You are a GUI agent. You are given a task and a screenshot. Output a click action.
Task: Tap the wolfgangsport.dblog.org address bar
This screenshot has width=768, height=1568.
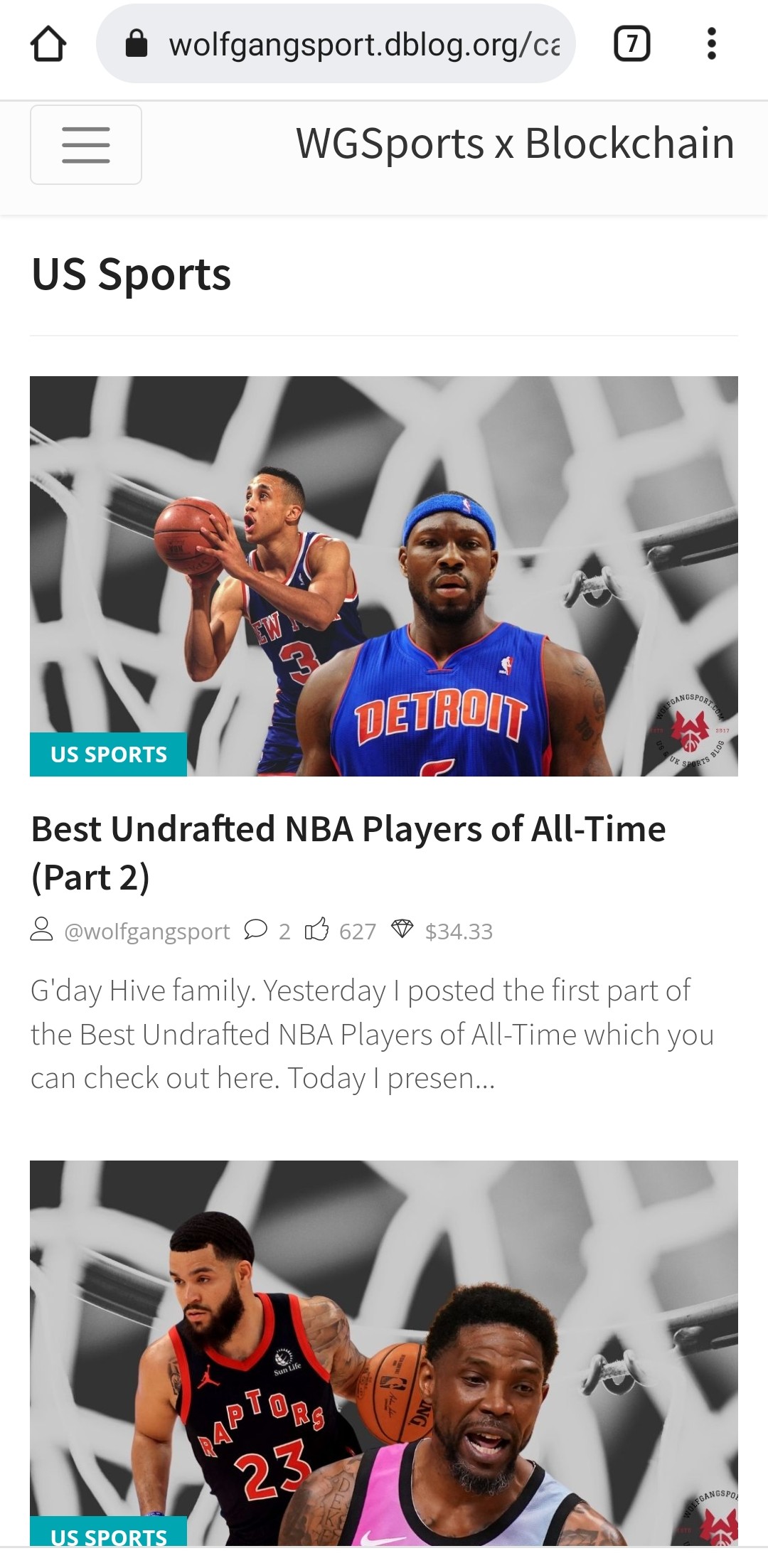click(x=336, y=44)
